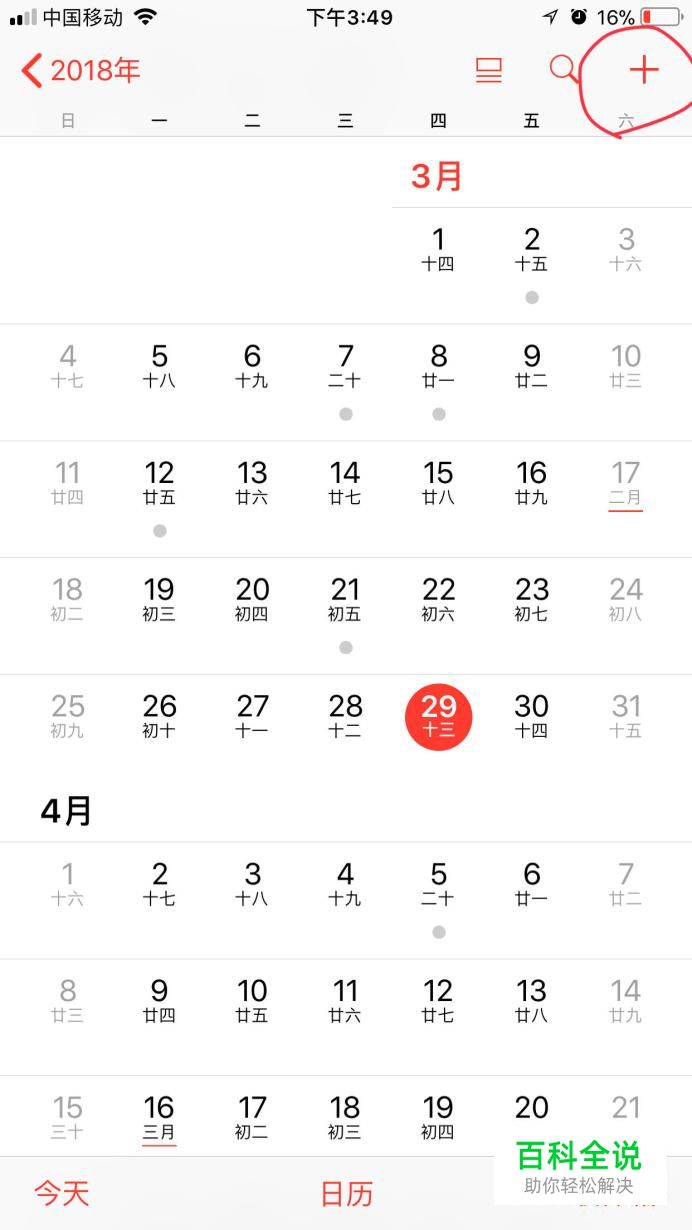Add a new event with plus icon

[644, 69]
